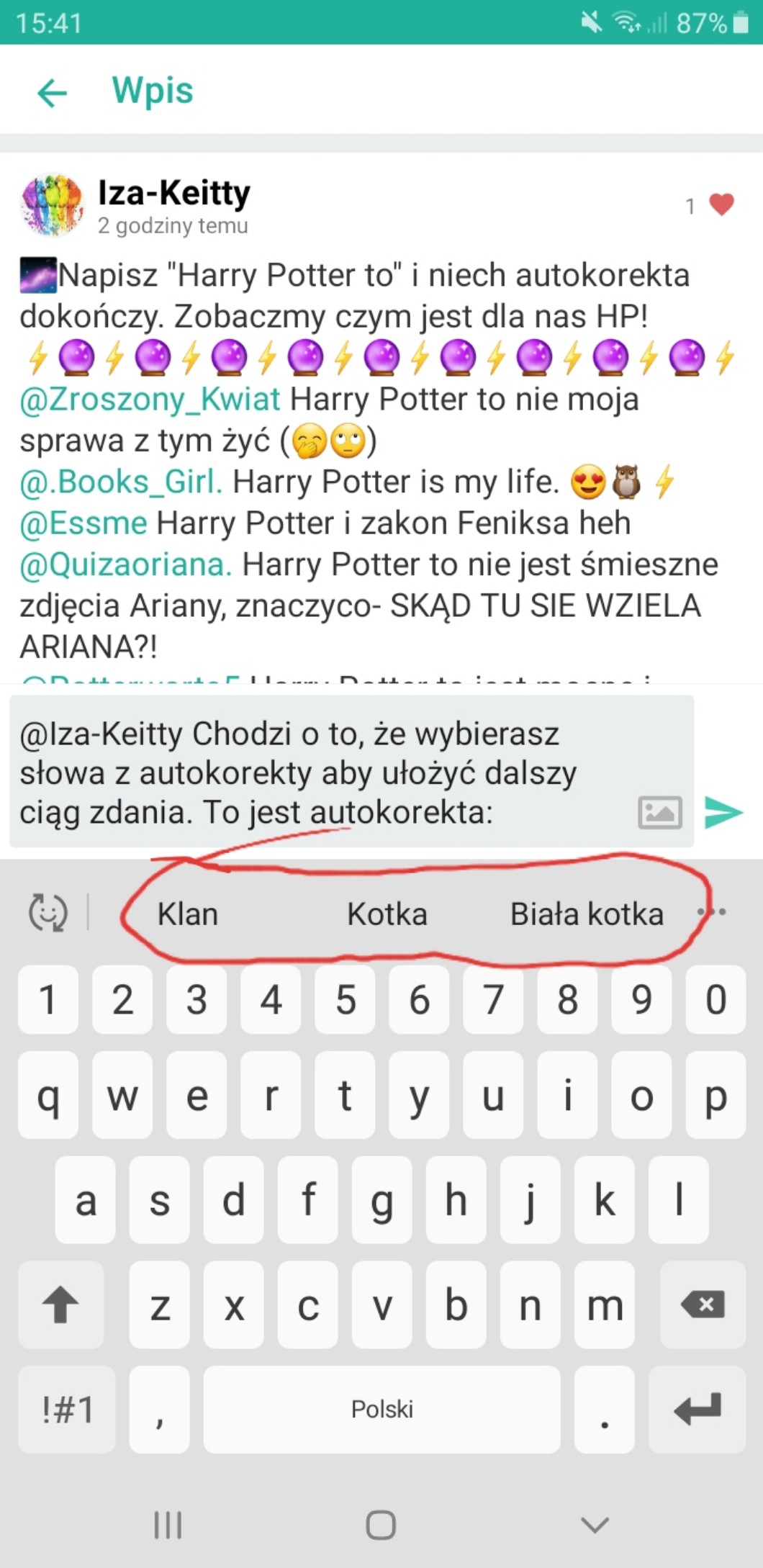
Task: Open the @Quizaoriana. mention
Action: tap(125, 565)
